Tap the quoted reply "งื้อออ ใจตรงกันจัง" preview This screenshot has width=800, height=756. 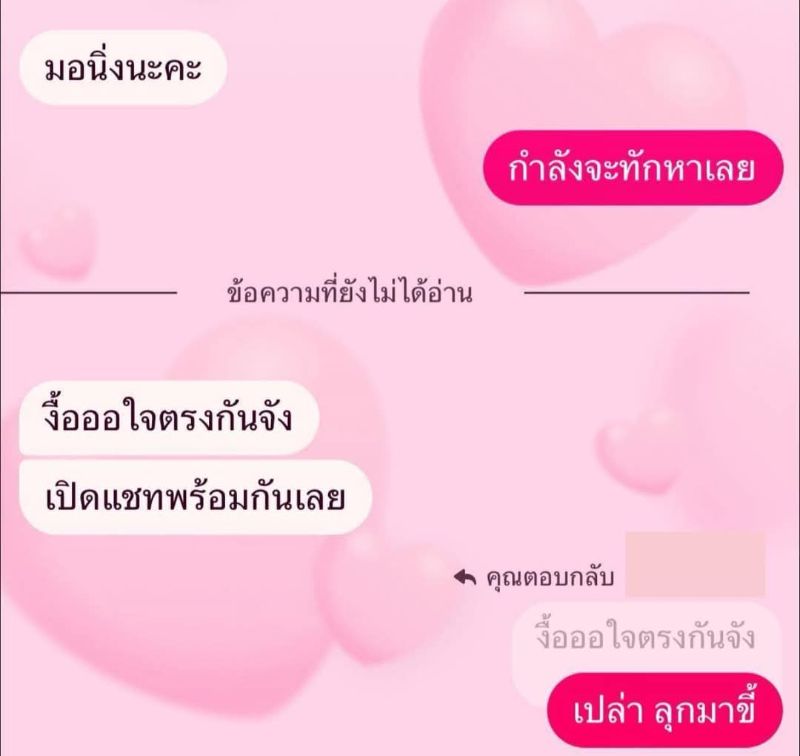[x=645, y=637]
